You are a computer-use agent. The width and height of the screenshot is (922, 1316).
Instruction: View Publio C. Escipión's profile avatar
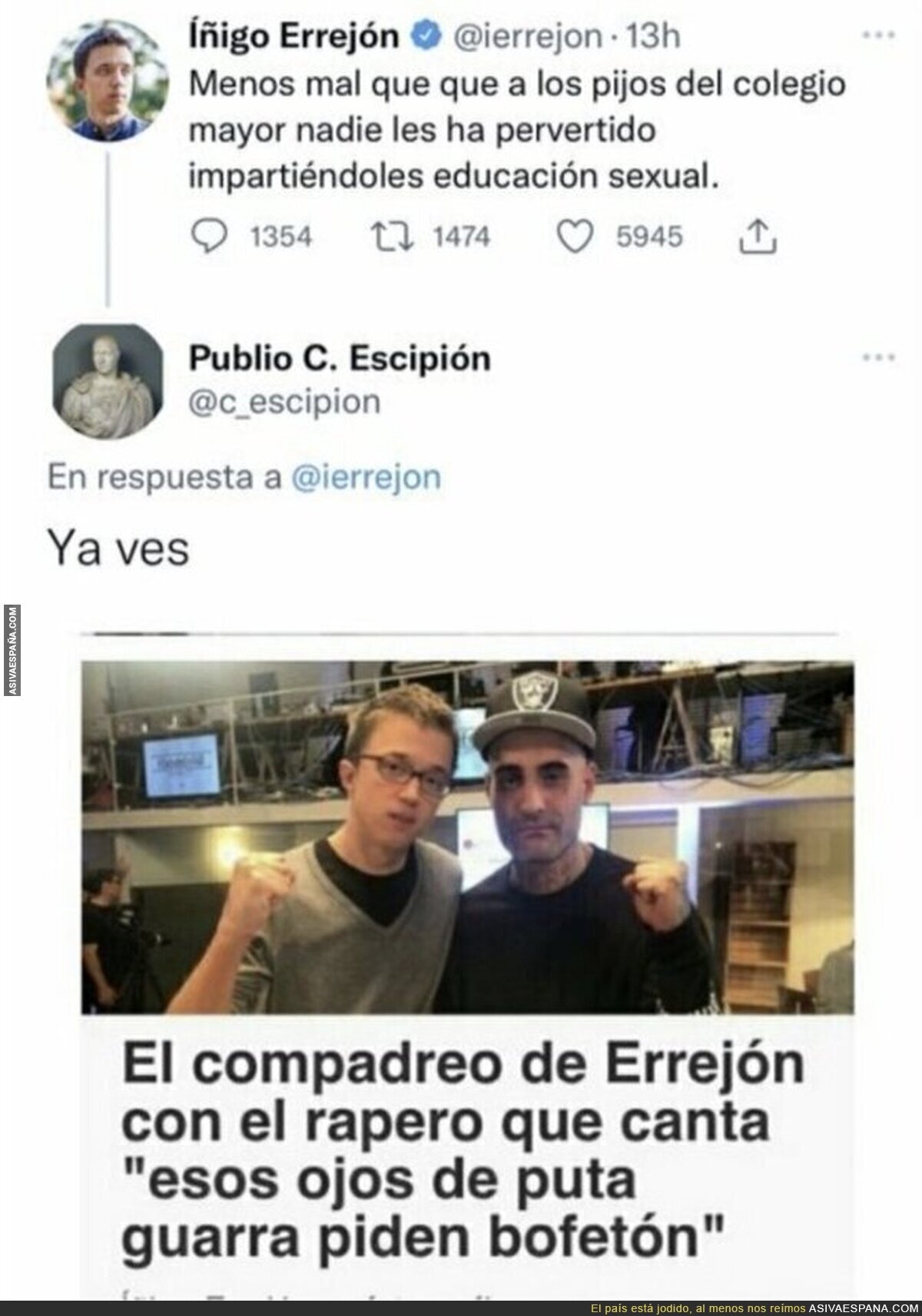point(108,380)
